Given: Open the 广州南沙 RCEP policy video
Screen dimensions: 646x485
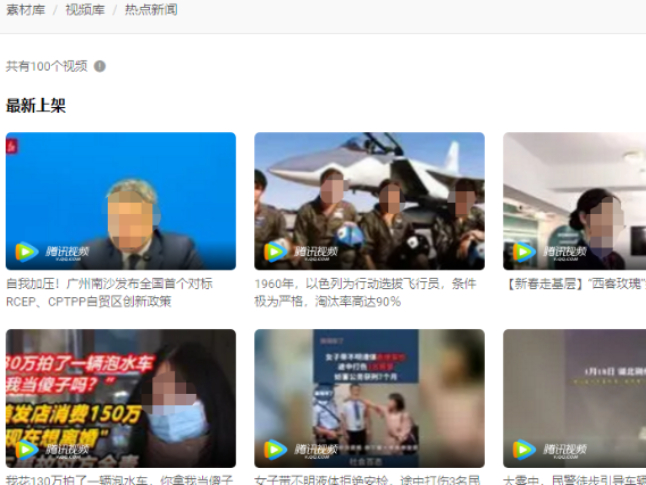Looking at the screenshot, I should 121,201.
